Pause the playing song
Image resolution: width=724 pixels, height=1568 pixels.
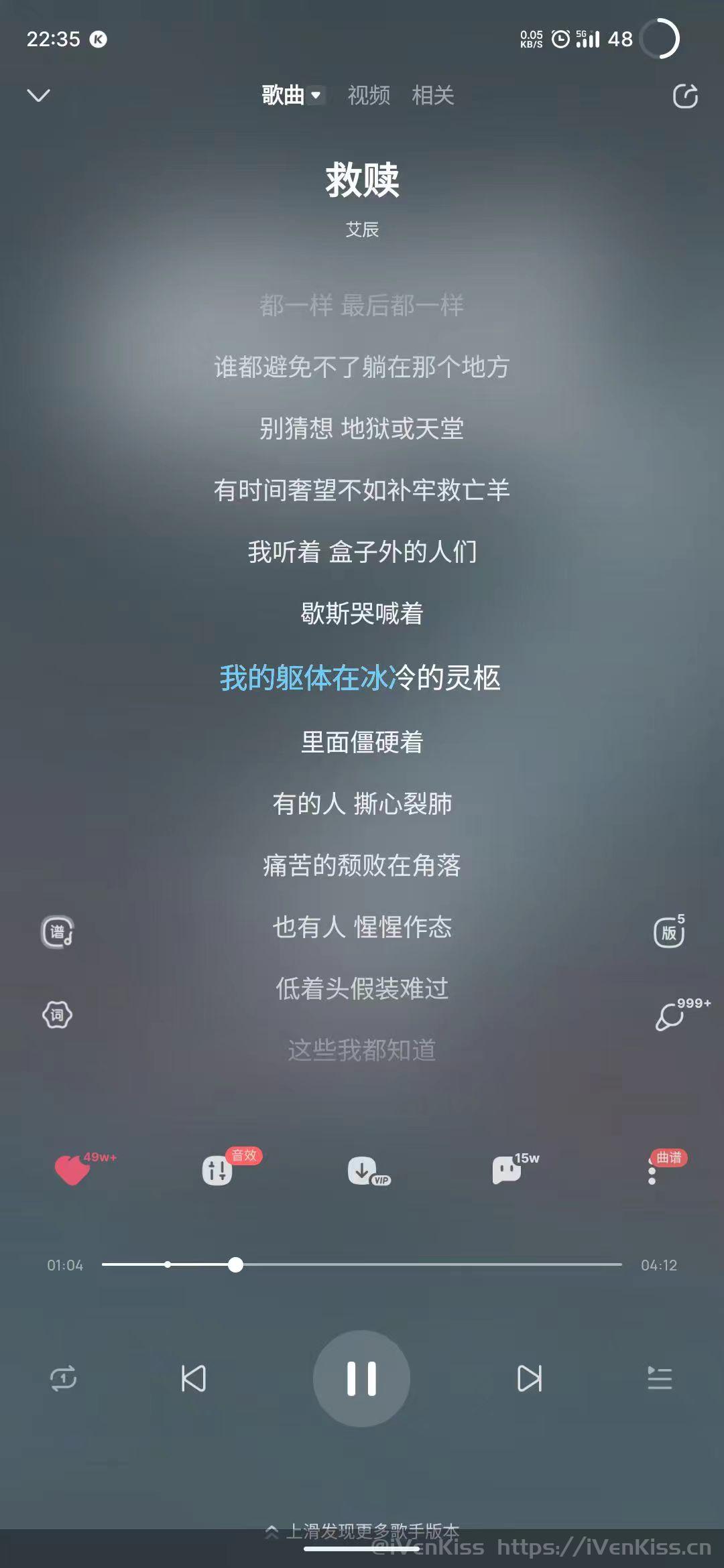pyautogui.click(x=361, y=1378)
